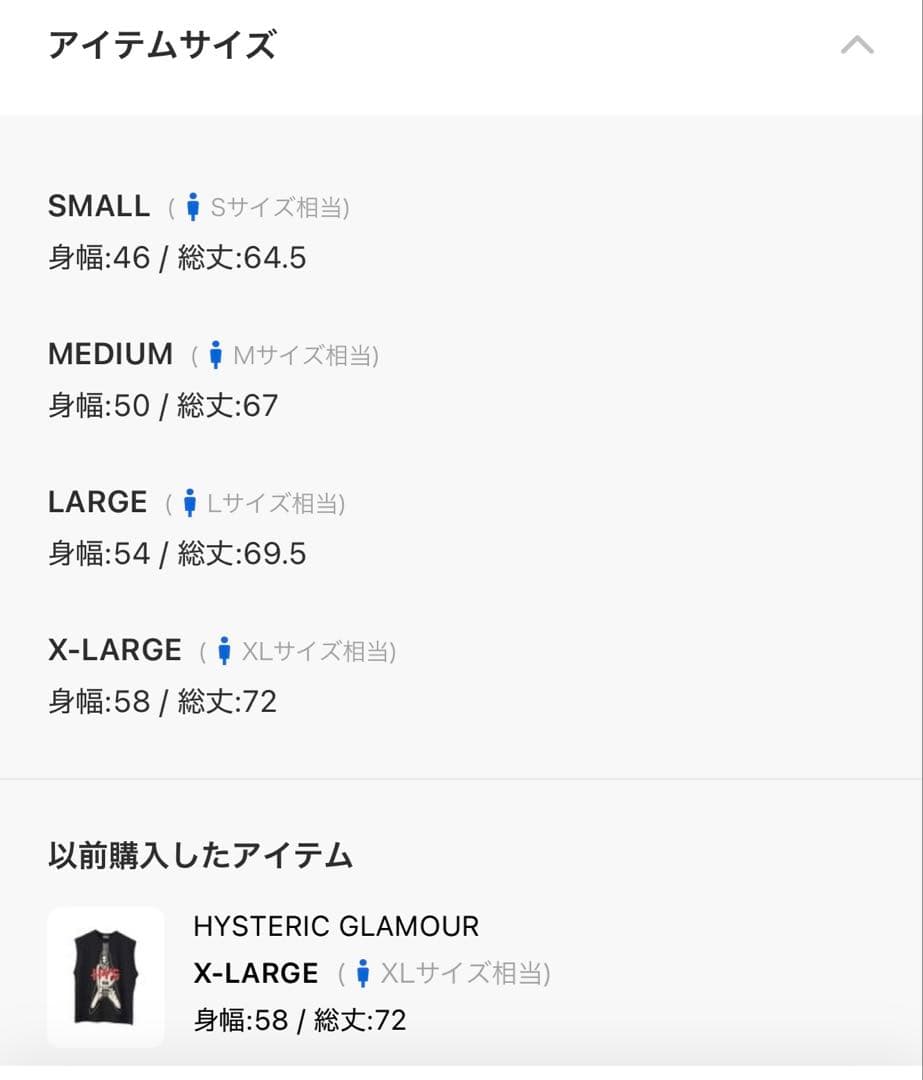The width and height of the screenshot is (923, 1080).
Task: Select the SMALL size label
Action: pos(98,206)
